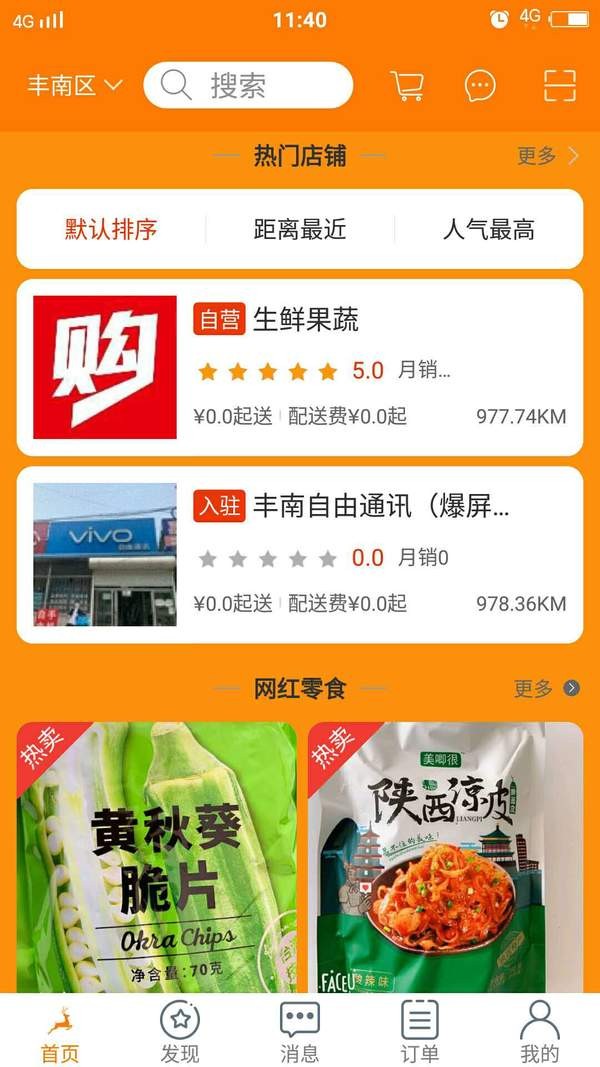
Task: Switch to the 消息 tab
Action: [300, 1032]
